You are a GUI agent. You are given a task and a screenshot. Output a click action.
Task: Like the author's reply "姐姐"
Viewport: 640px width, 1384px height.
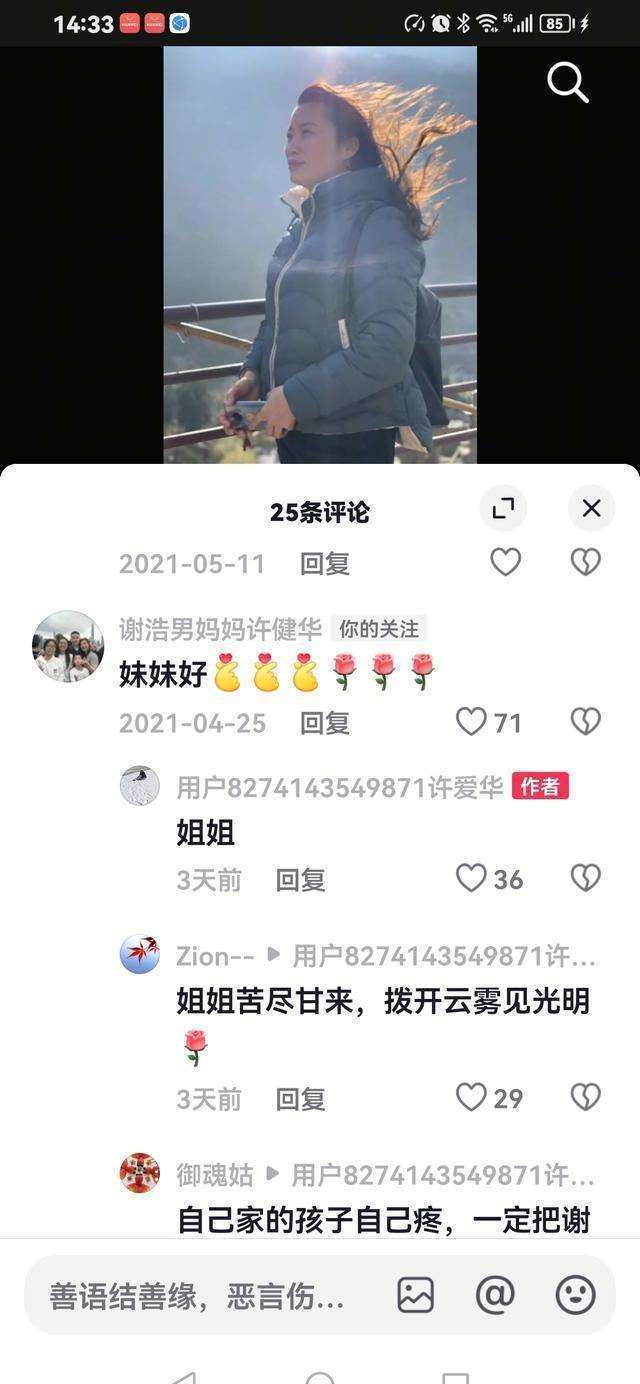[471, 879]
